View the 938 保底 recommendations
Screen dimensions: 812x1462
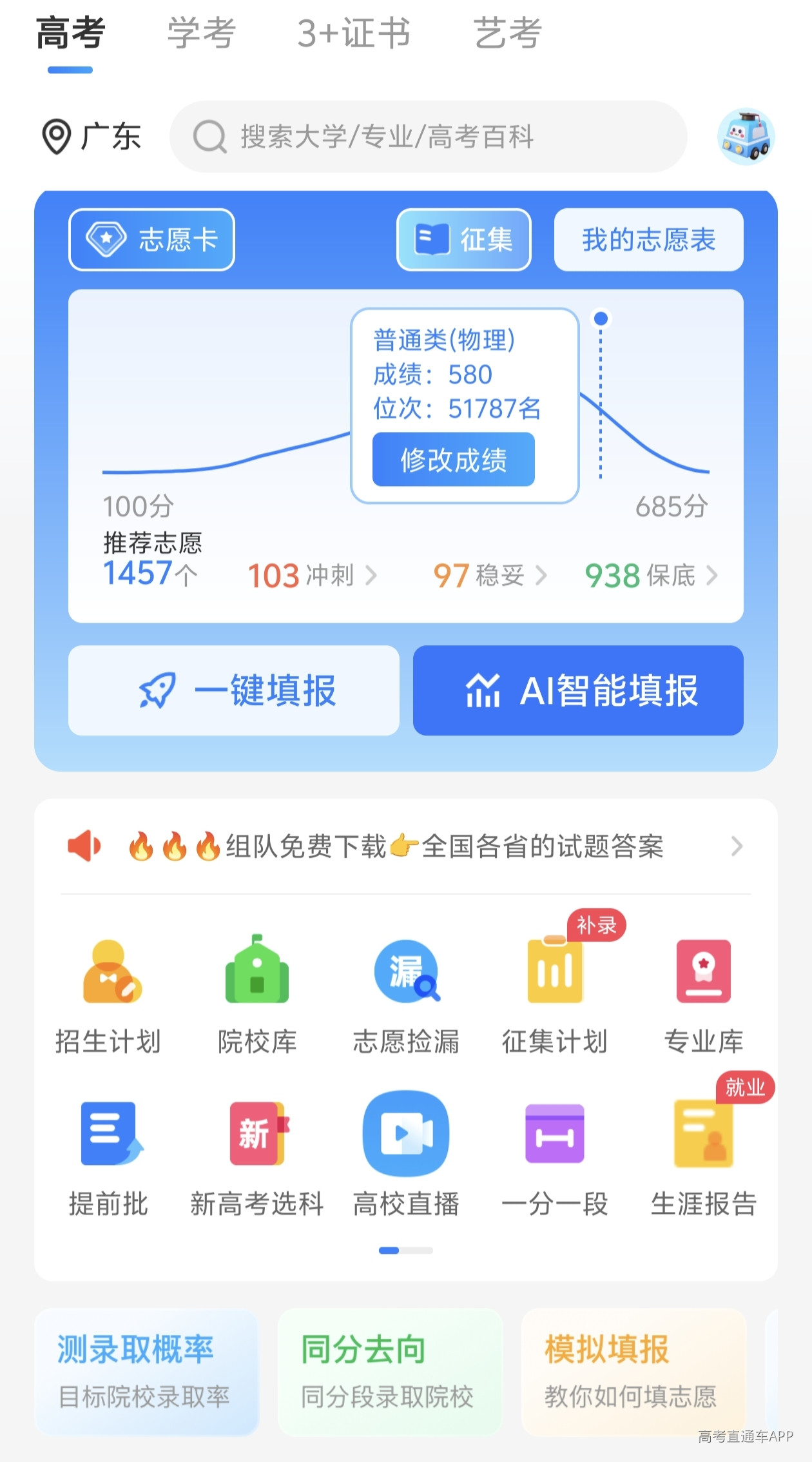tap(651, 575)
